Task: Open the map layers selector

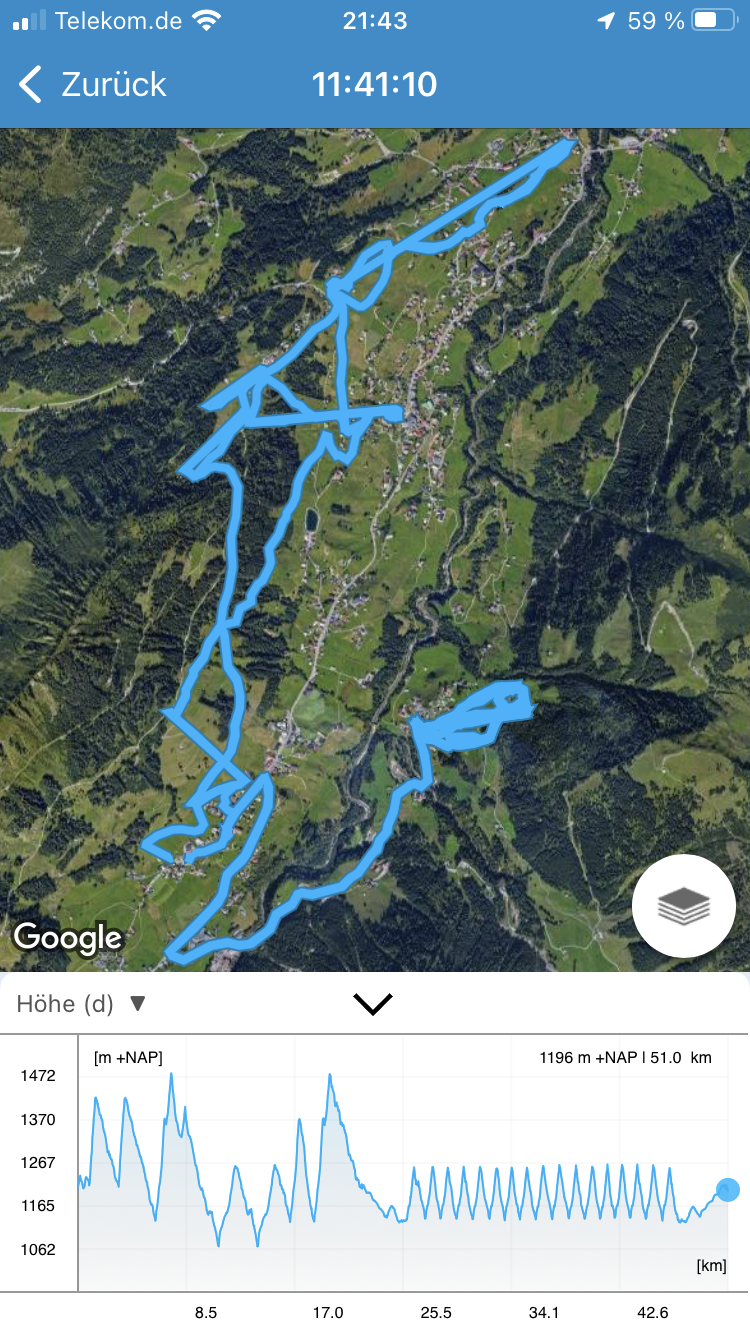Action: click(684, 906)
